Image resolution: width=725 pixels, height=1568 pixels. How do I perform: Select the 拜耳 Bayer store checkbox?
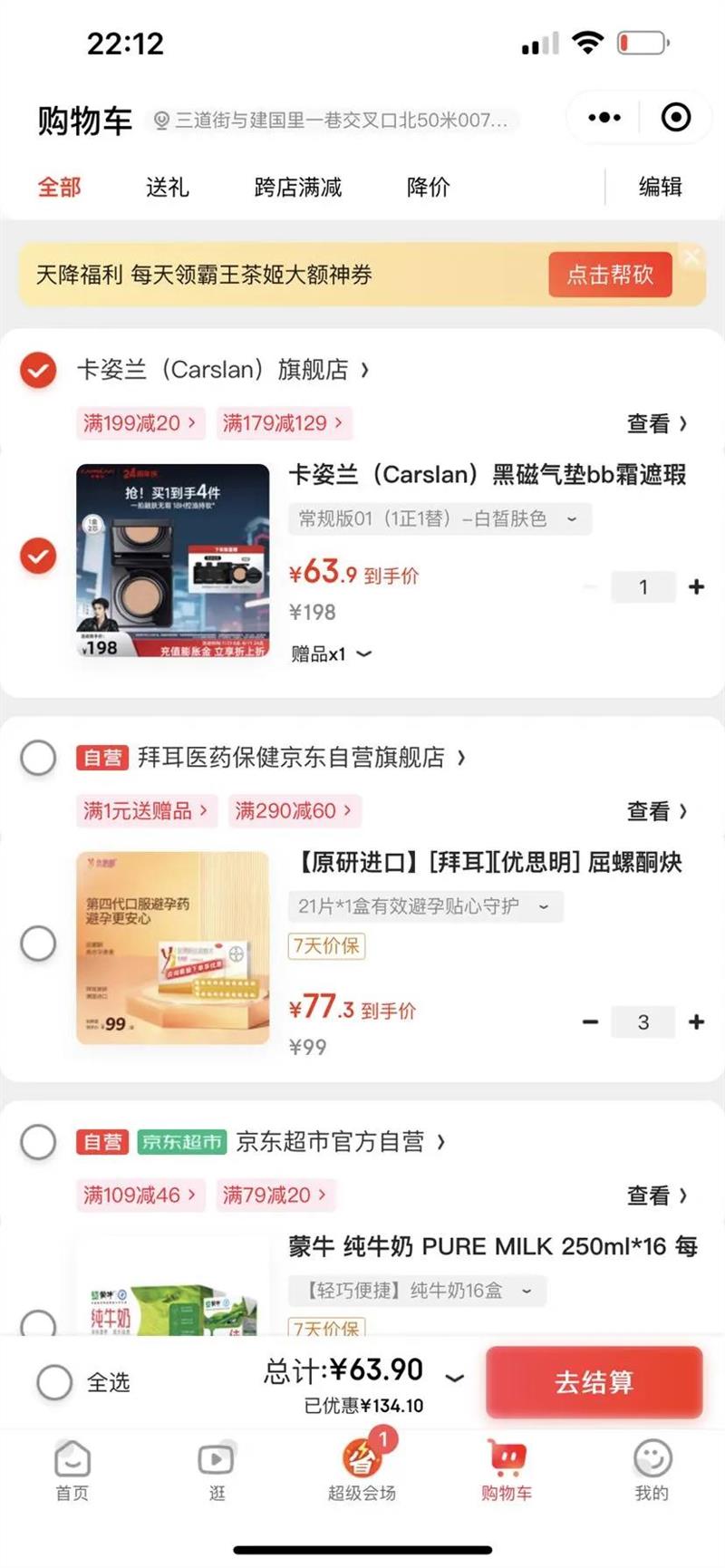38,758
